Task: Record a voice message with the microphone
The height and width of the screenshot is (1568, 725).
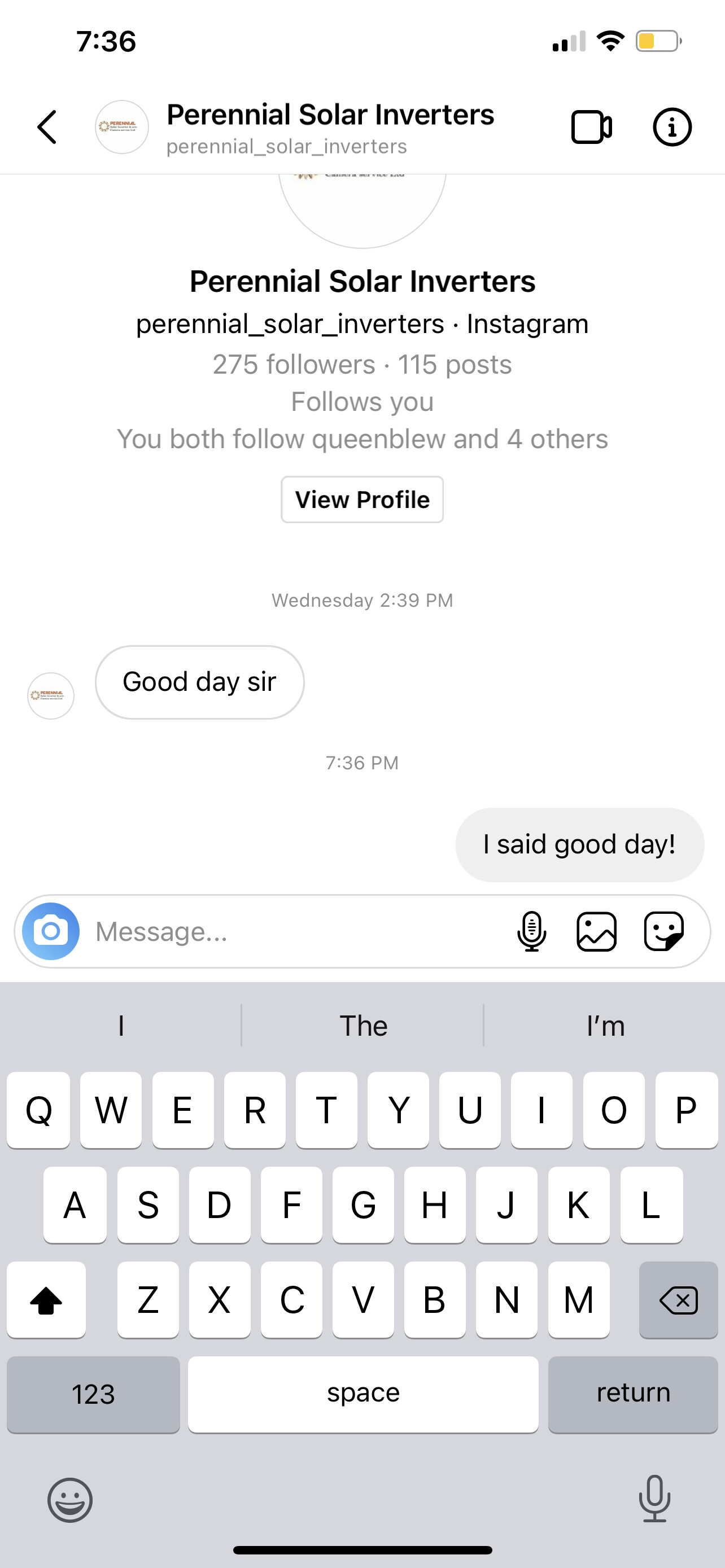Action: 531,931
